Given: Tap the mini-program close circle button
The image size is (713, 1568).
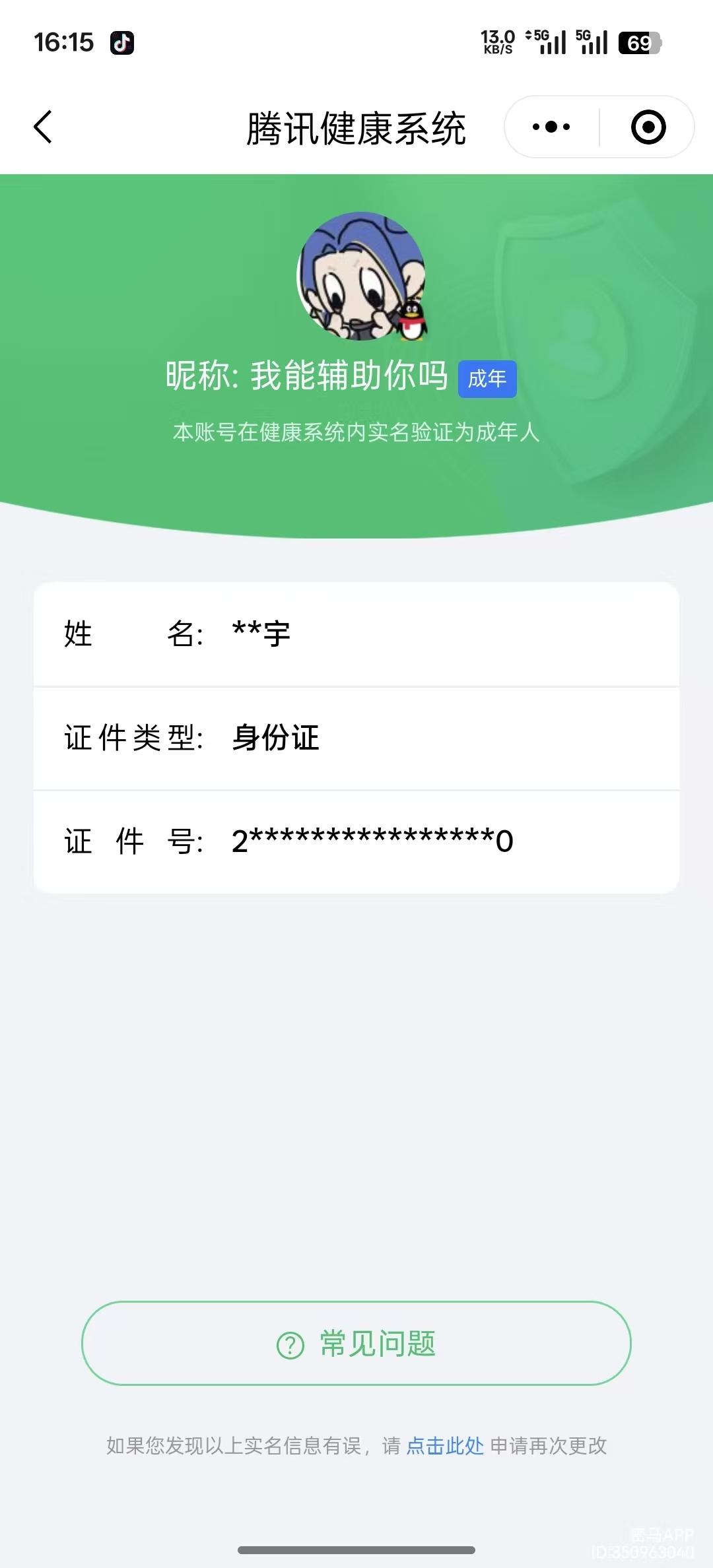Looking at the screenshot, I should point(646,127).
